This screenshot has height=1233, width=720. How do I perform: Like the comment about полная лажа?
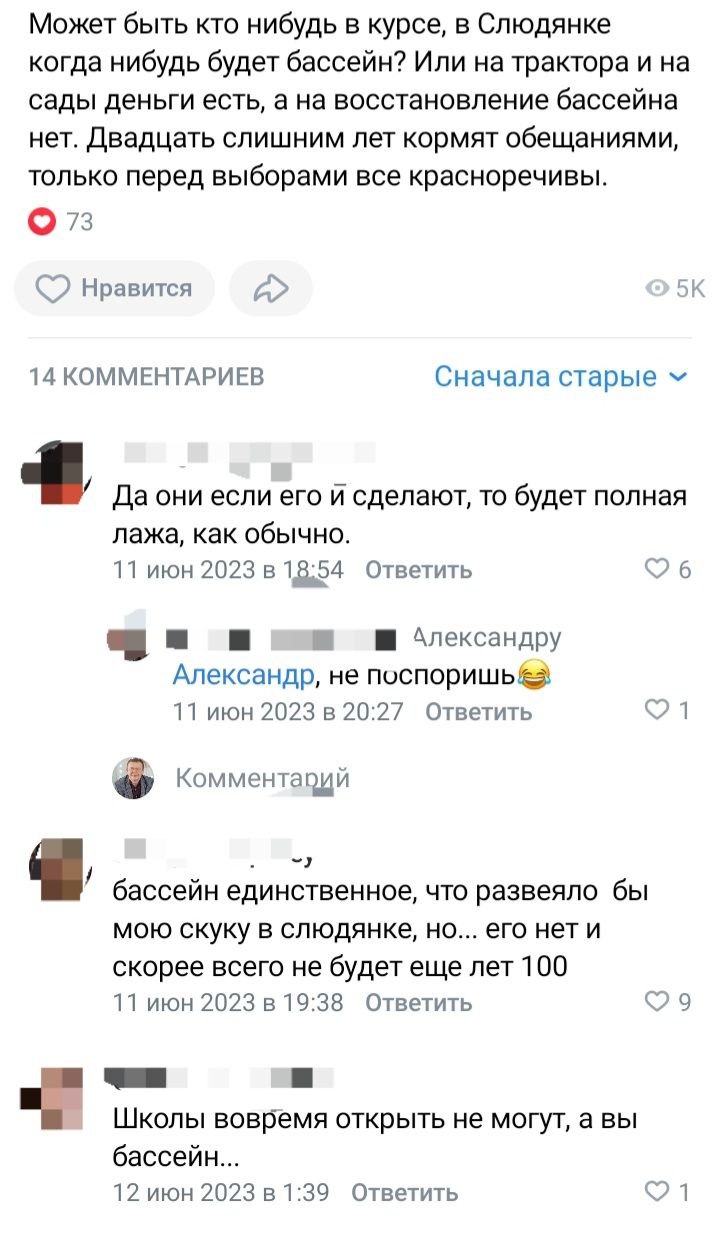pyautogui.click(x=668, y=570)
